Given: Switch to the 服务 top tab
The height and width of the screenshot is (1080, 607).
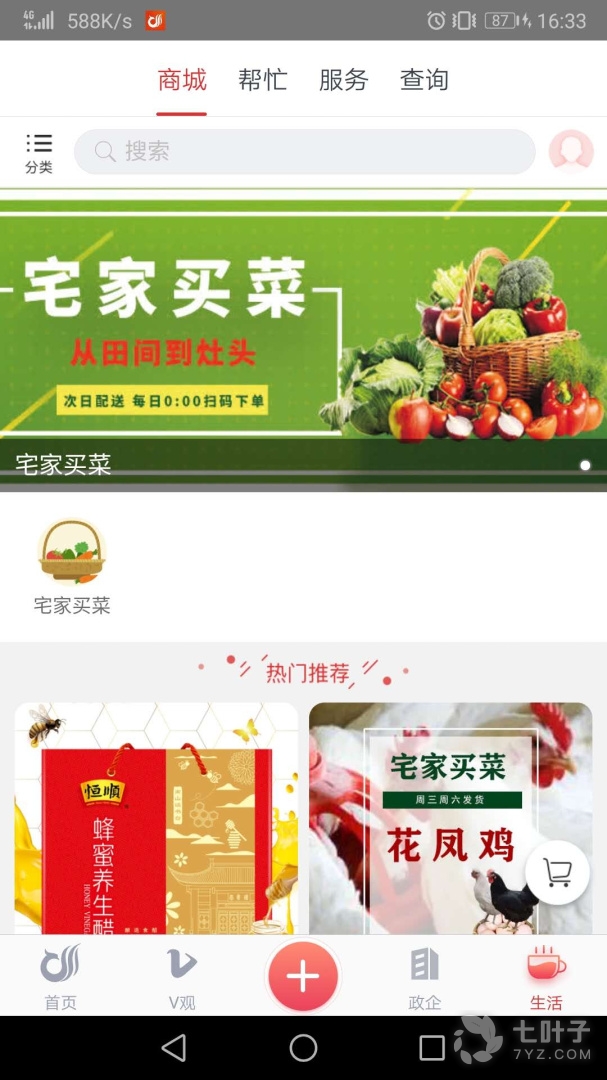Looking at the screenshot, I should point(344,80).
